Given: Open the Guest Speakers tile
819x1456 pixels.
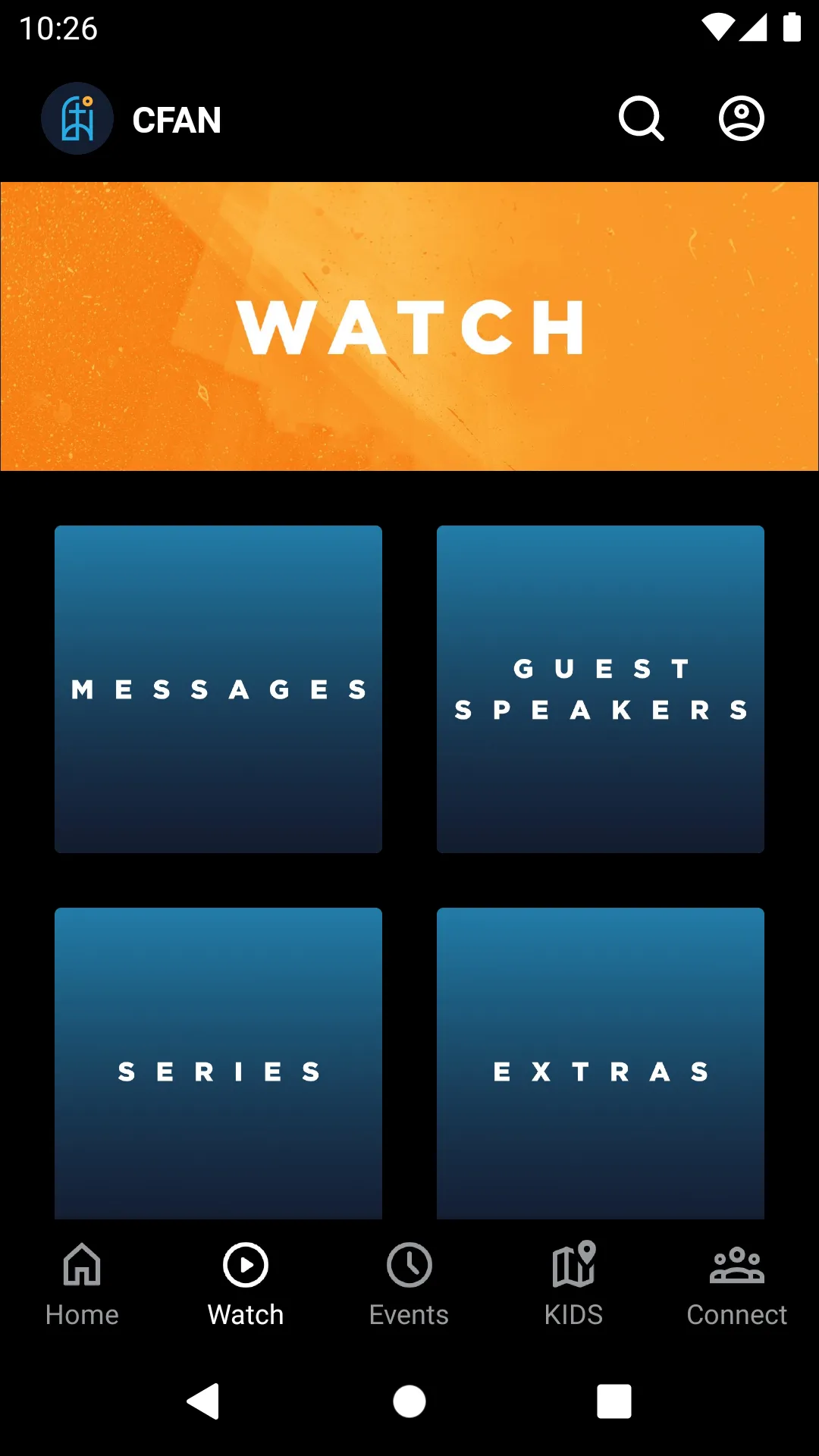Looking at the screenshot, I should coord(601,689).
